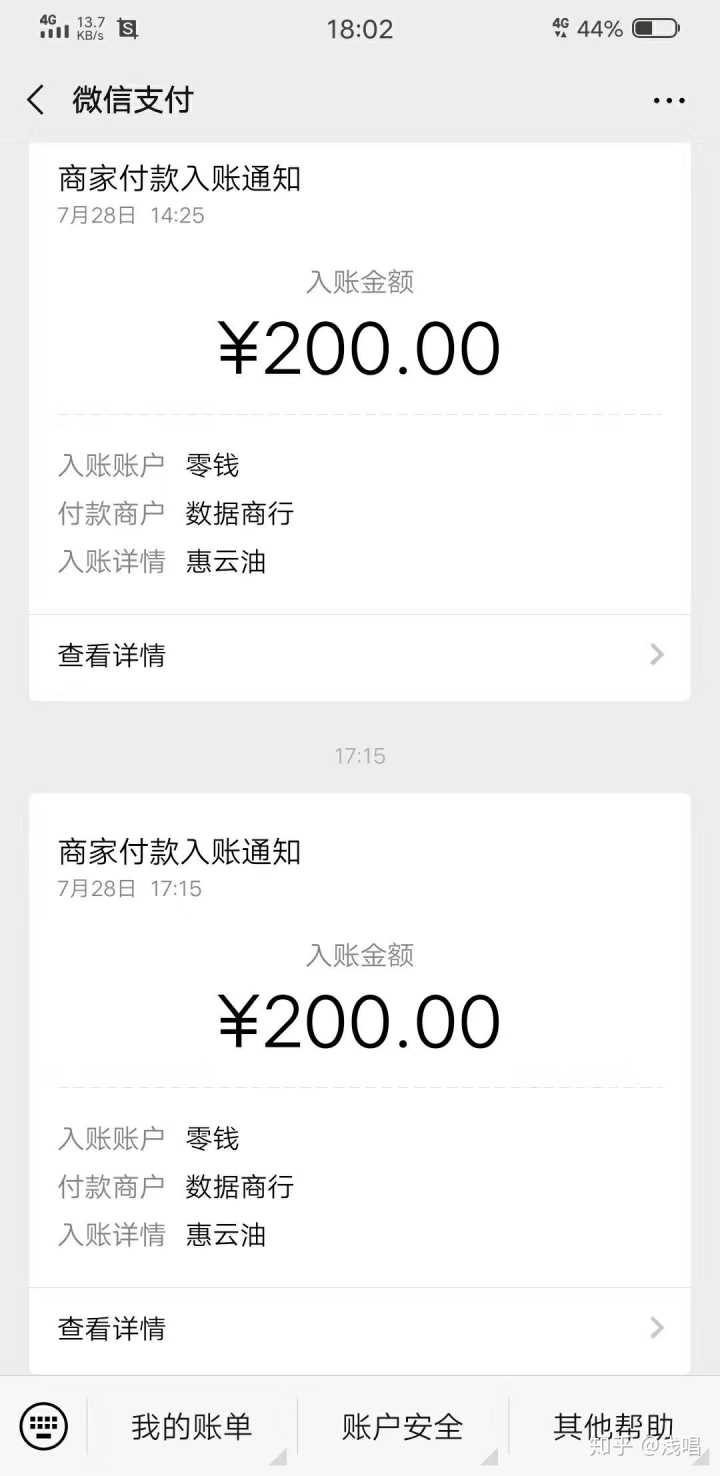Open the three-dot overflow menu
Image resolution: width=720 pixels, height=1476 pixels.
click(x=669, y=100)
